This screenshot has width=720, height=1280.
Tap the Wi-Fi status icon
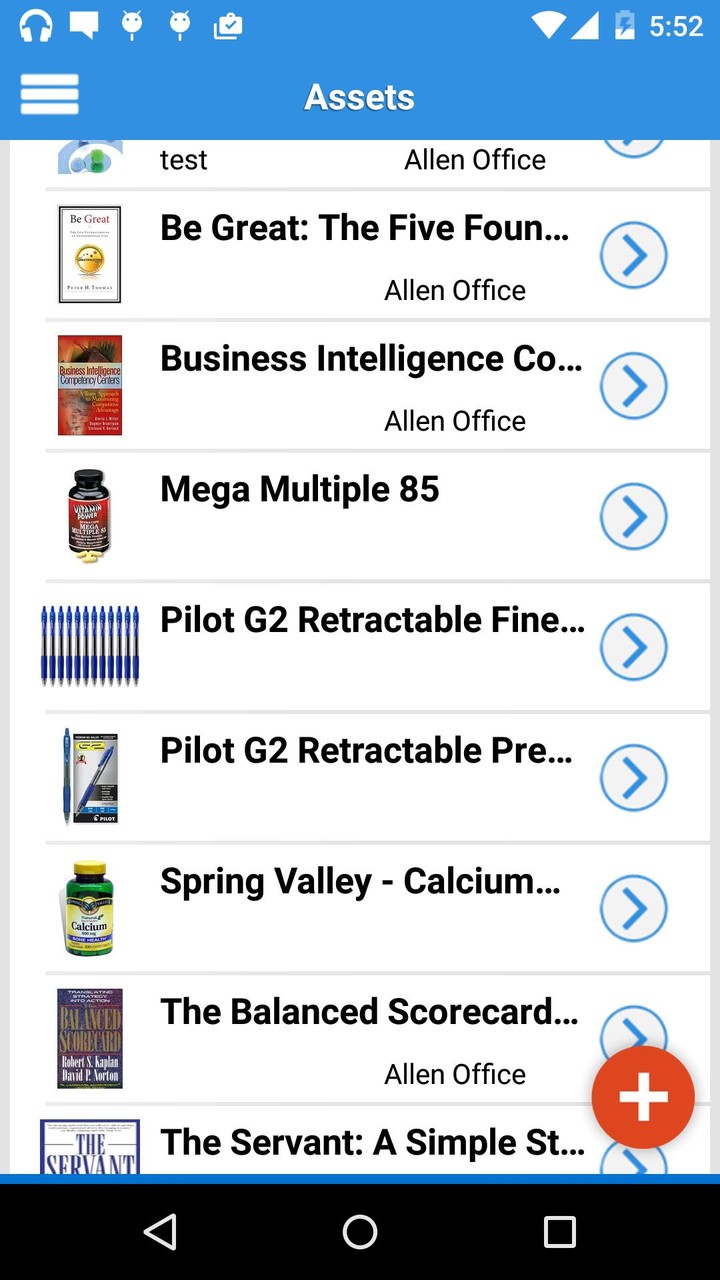coord(548,24)
